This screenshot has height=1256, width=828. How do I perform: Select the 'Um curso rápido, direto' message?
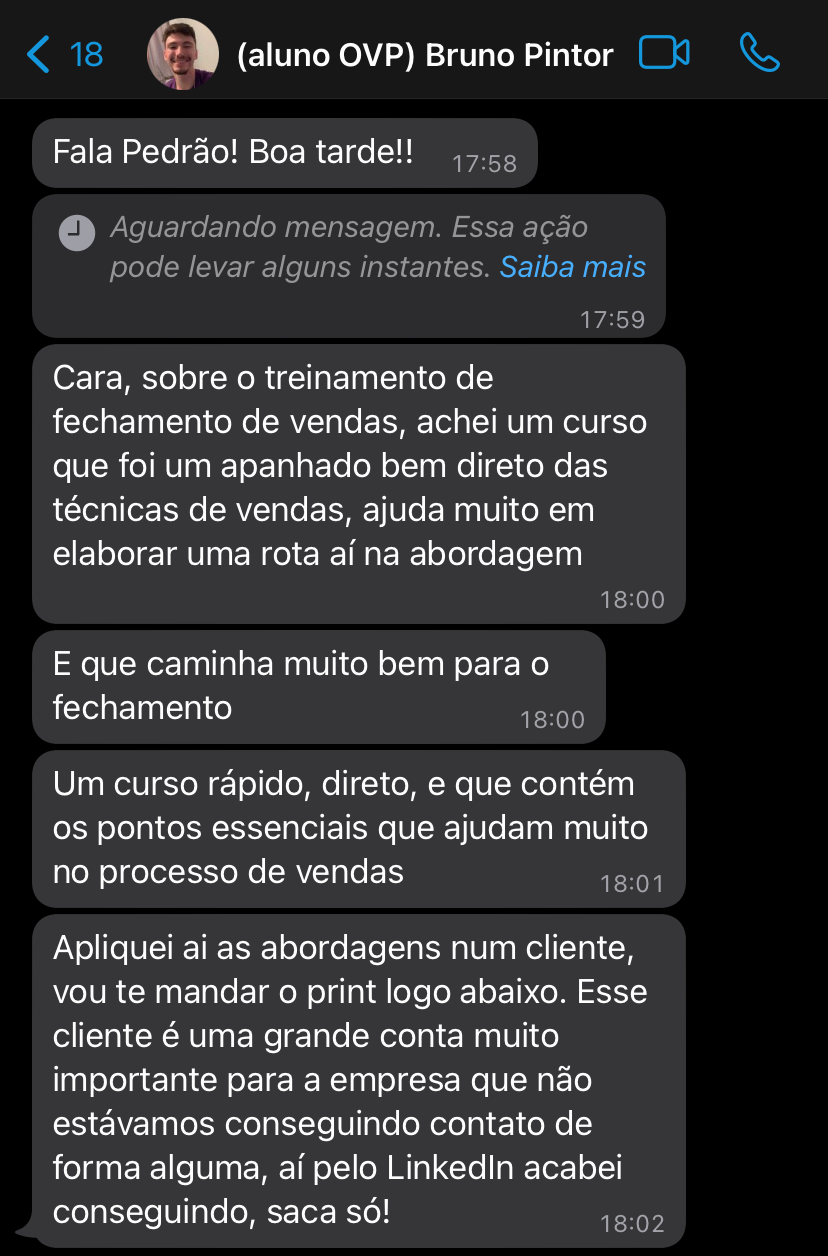click(x=358, y=828)
